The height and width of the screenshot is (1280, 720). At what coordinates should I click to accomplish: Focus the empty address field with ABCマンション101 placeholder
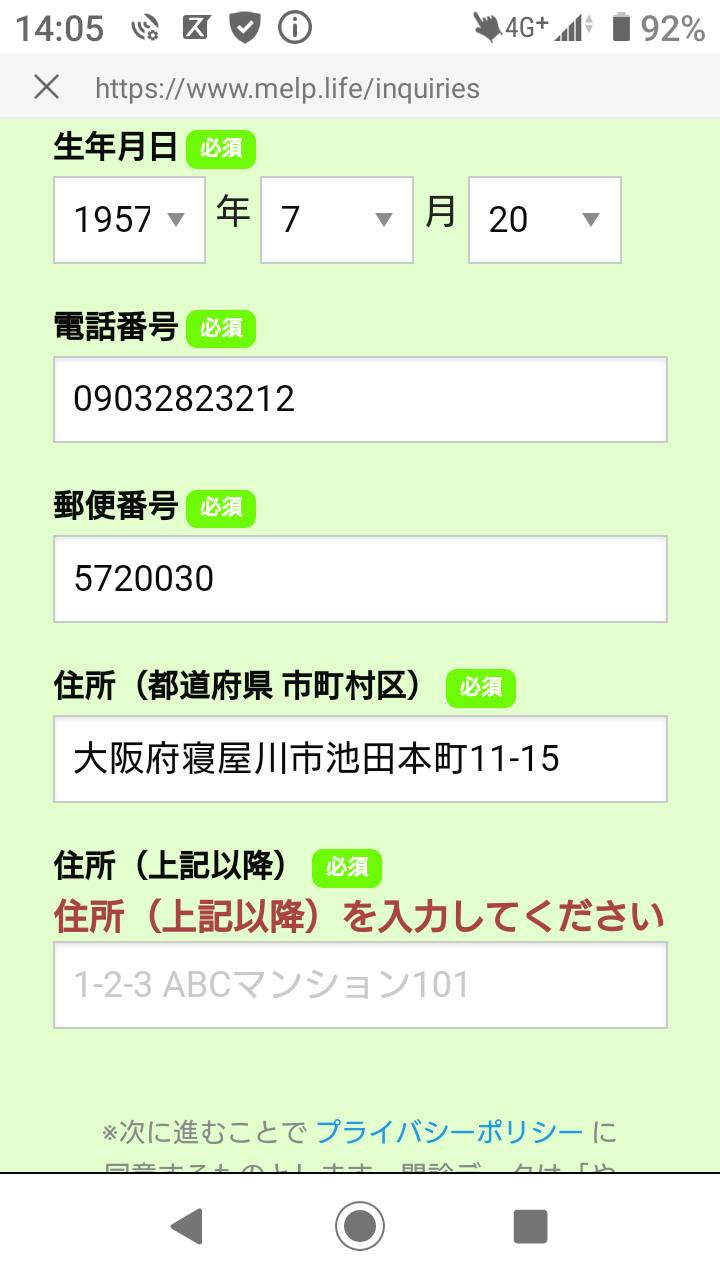[x=360, y=985]
